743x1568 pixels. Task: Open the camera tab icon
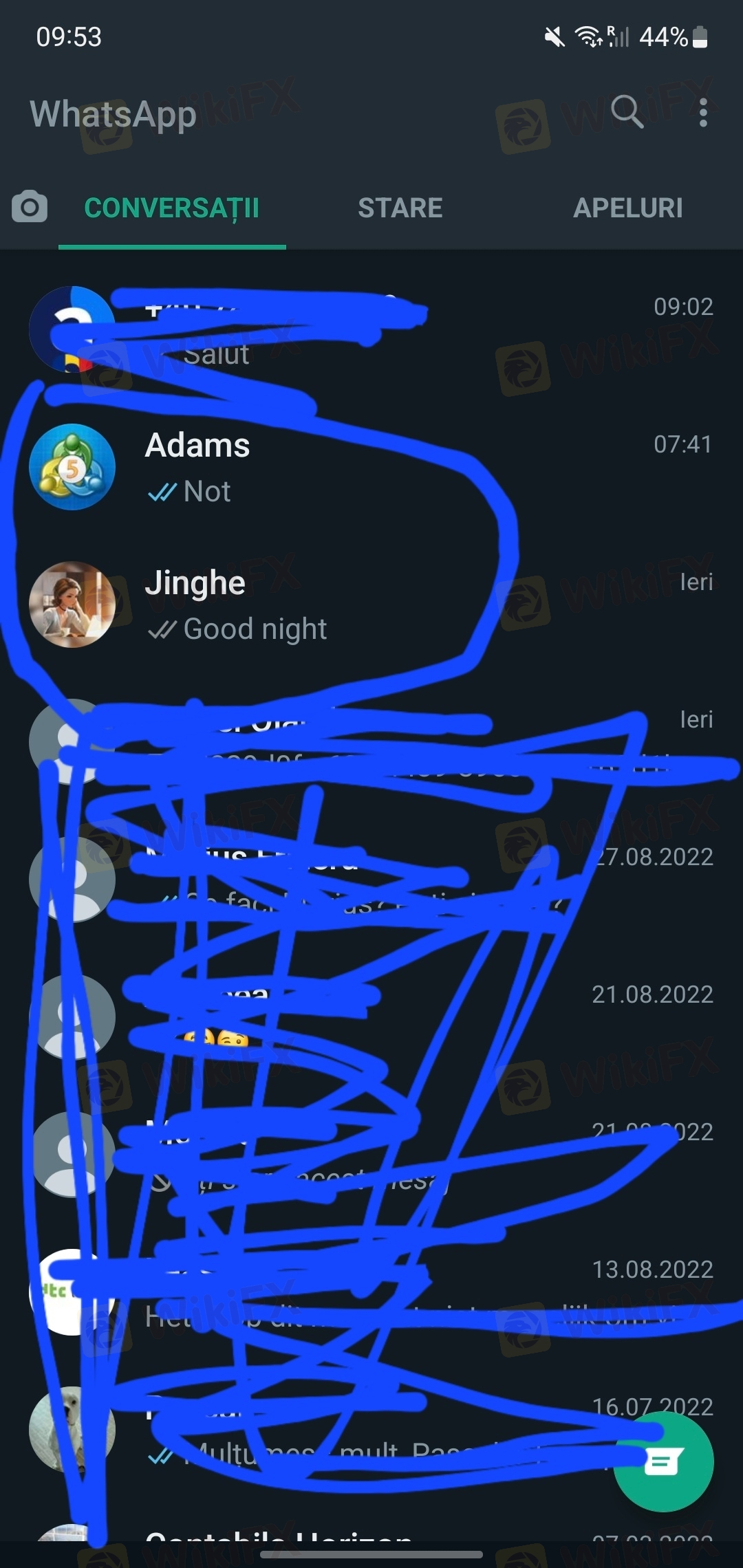pyautogui.click(x=30, y=207)
